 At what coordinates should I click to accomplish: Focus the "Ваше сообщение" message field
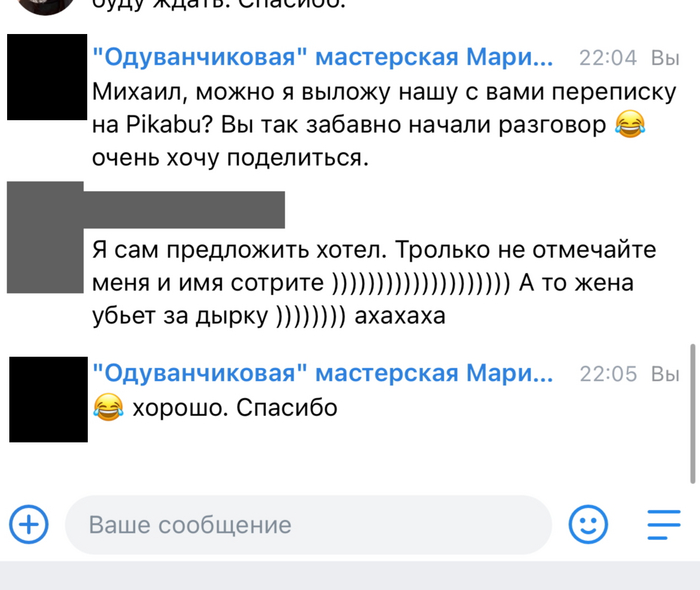click(308, 525)
